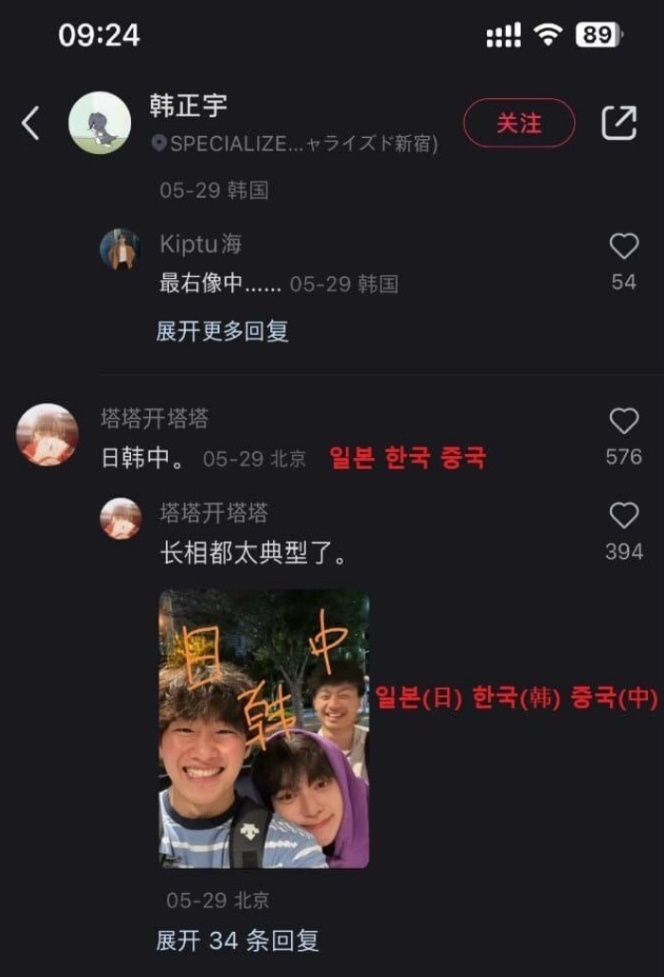The image size is (664, 977).
Task: Like Kiptu海's comment
Action: point(623,247)
